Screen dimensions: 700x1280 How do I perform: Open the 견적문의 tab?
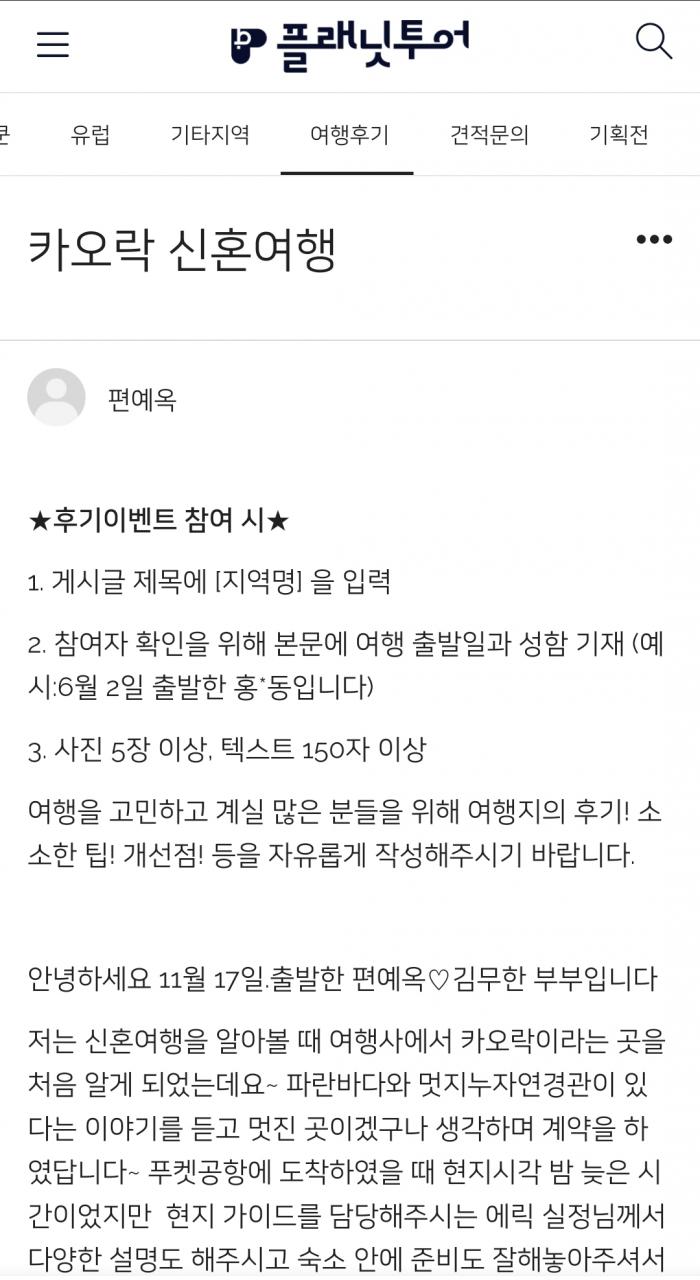[x=489, y=134]
